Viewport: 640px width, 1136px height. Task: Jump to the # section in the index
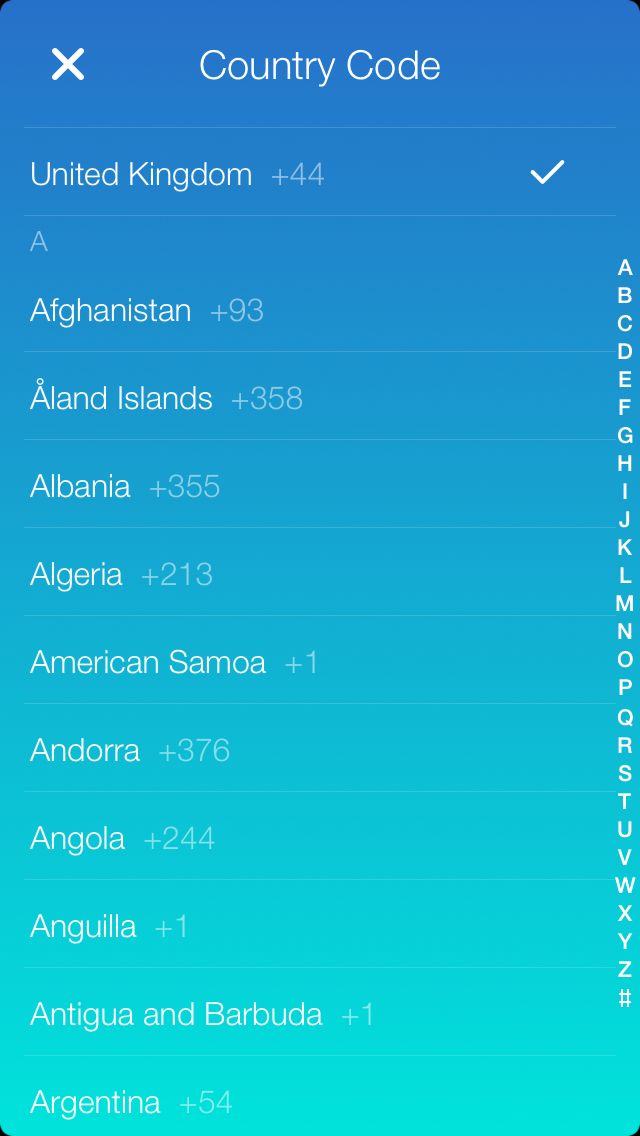625,997
